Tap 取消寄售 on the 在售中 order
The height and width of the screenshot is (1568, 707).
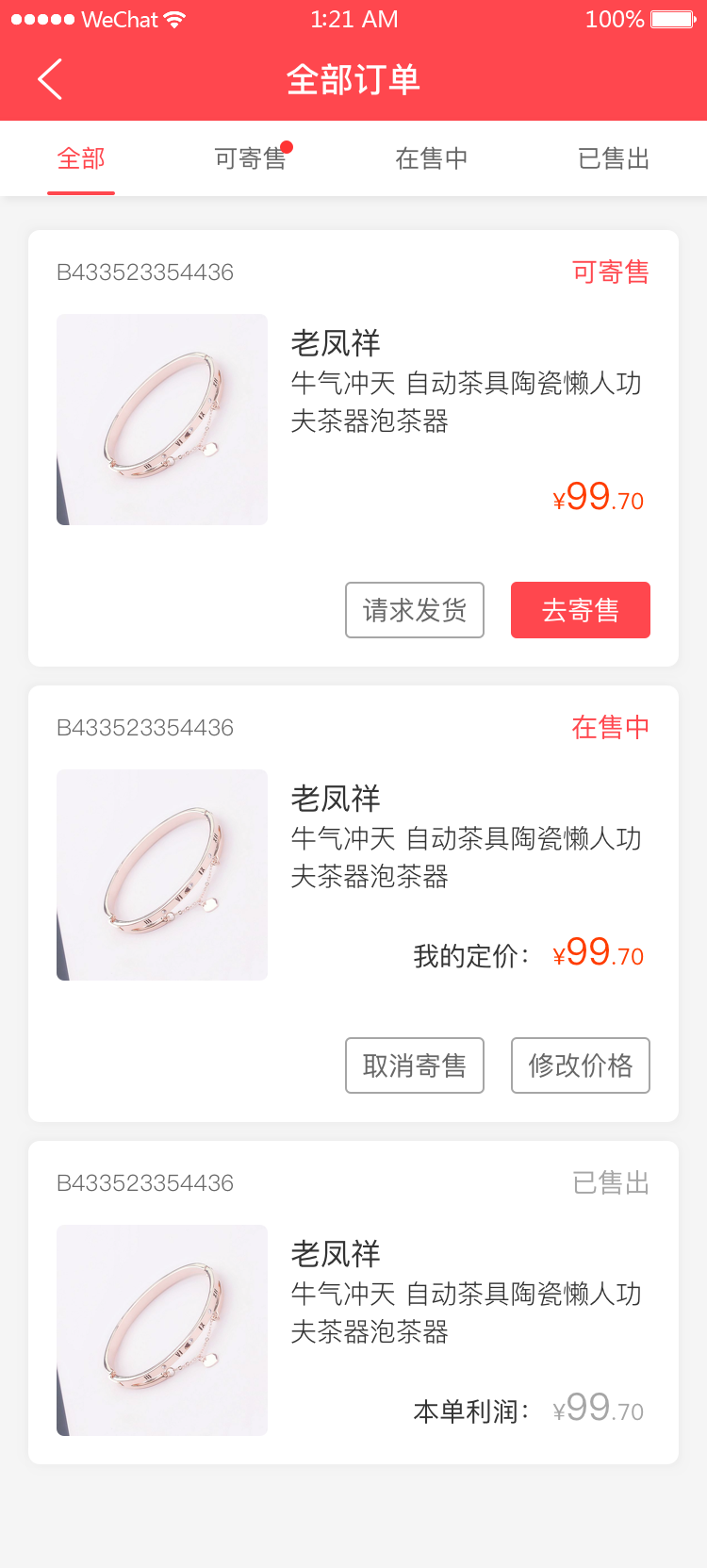tap(415, 1065)
